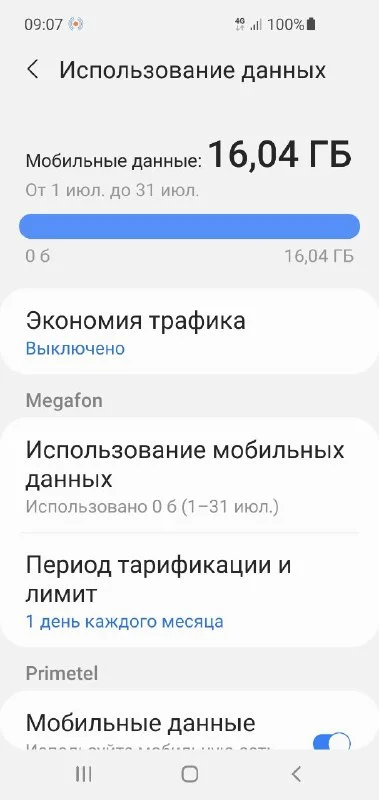Screen dimensions: 379x800
Task: Open Экономия трафика settings
Action: coord(189,332)
